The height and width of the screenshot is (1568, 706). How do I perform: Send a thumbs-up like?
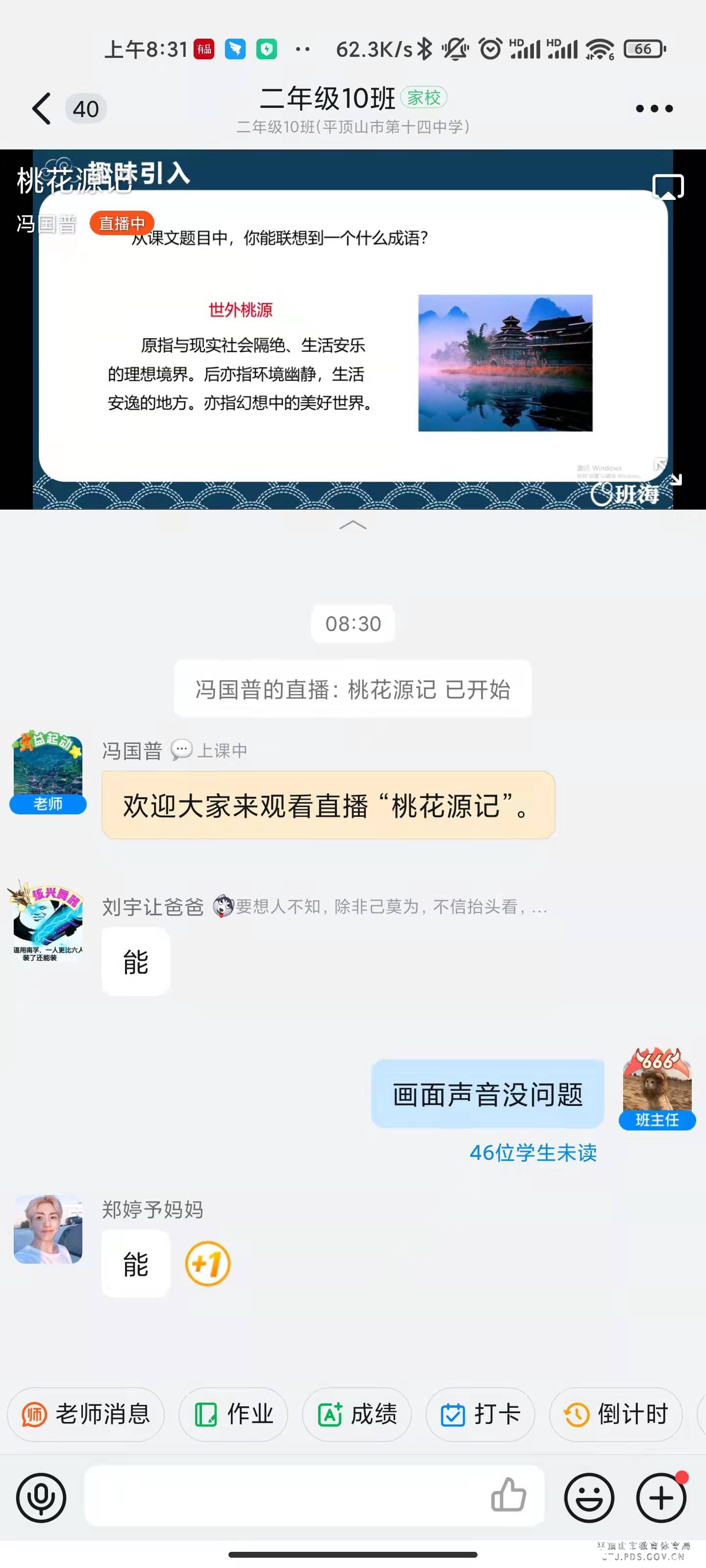point(508,1495)
